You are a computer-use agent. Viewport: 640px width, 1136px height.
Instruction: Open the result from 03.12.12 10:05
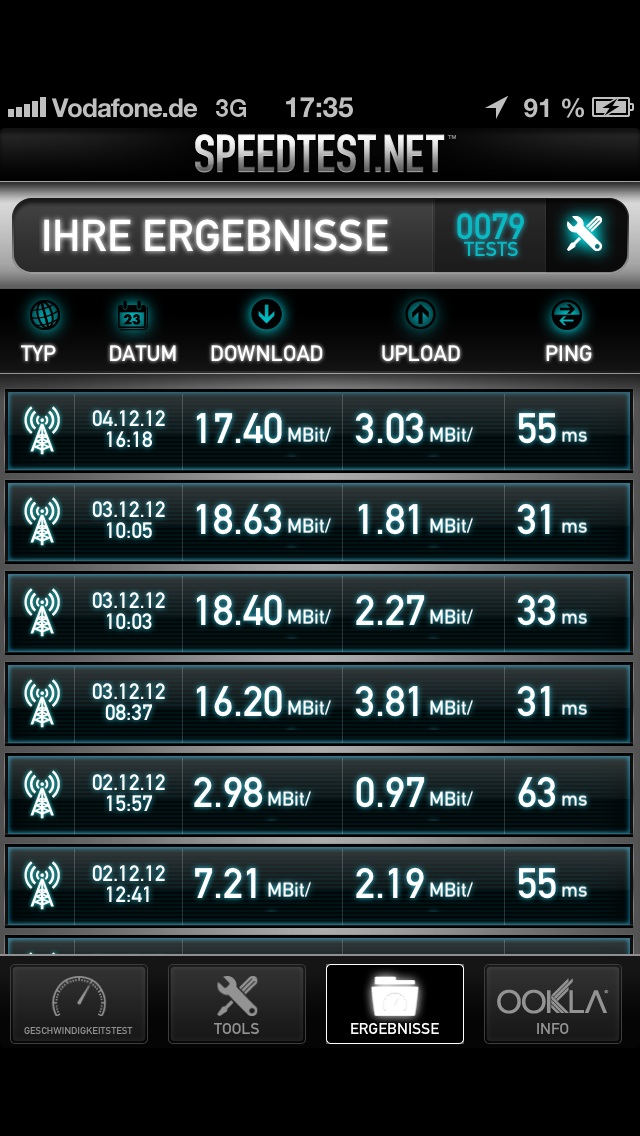[x=320, y=520]
